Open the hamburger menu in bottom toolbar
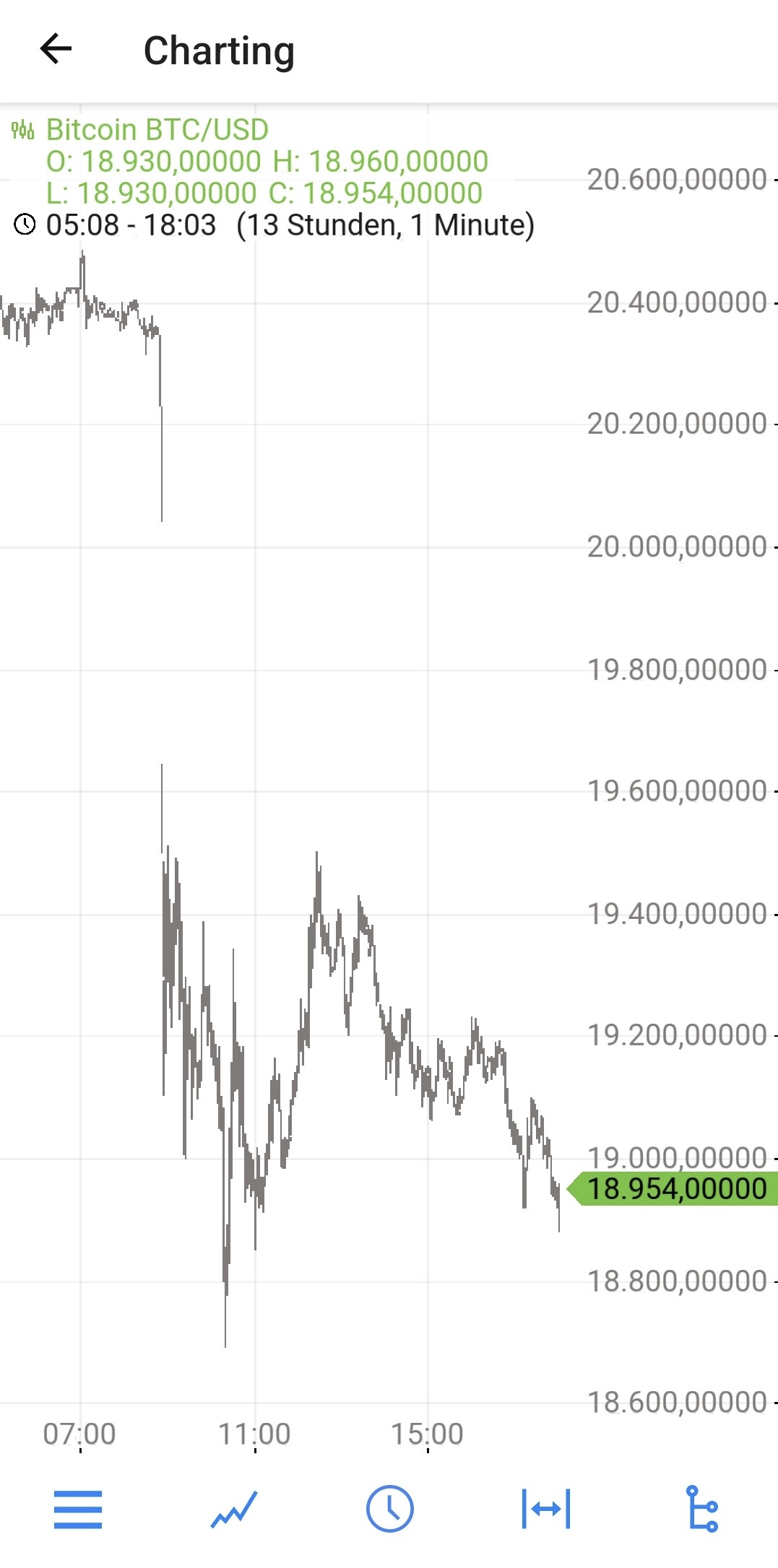Image resolution: width=778 pixels, height=1568 pixels. click(x=78, y=1509)
